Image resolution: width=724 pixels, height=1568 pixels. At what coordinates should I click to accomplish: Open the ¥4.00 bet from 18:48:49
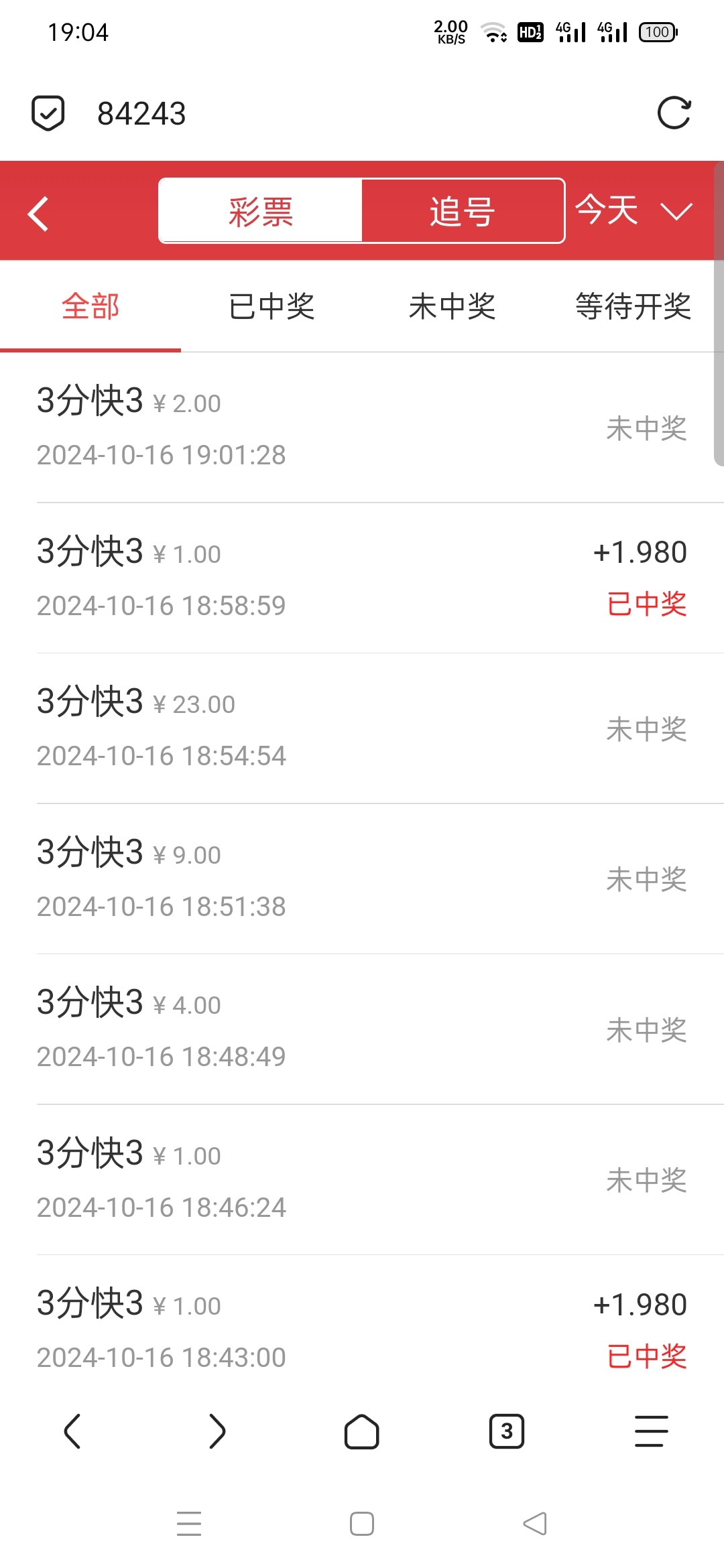click(x=362, y=1029)
